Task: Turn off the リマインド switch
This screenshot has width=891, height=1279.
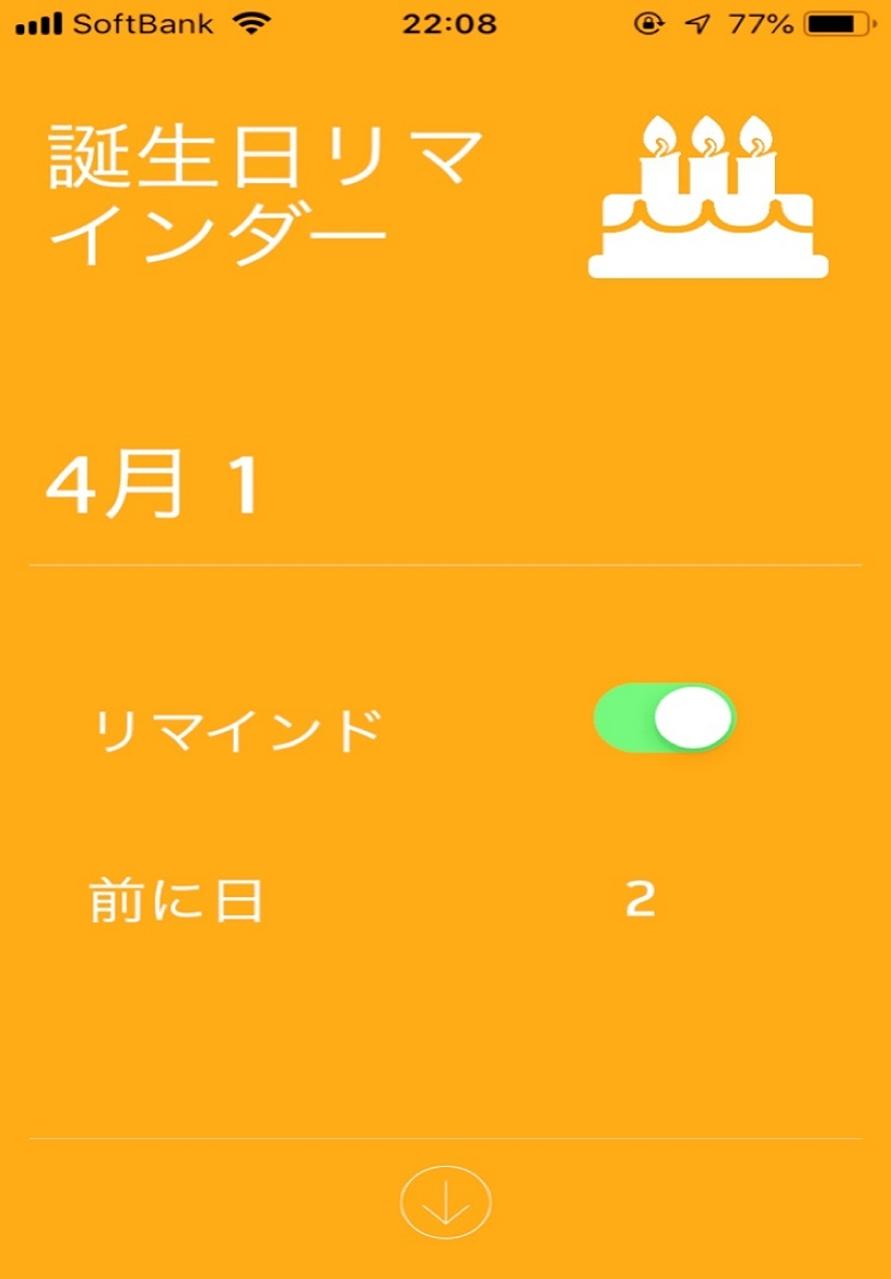Action: 665,717
